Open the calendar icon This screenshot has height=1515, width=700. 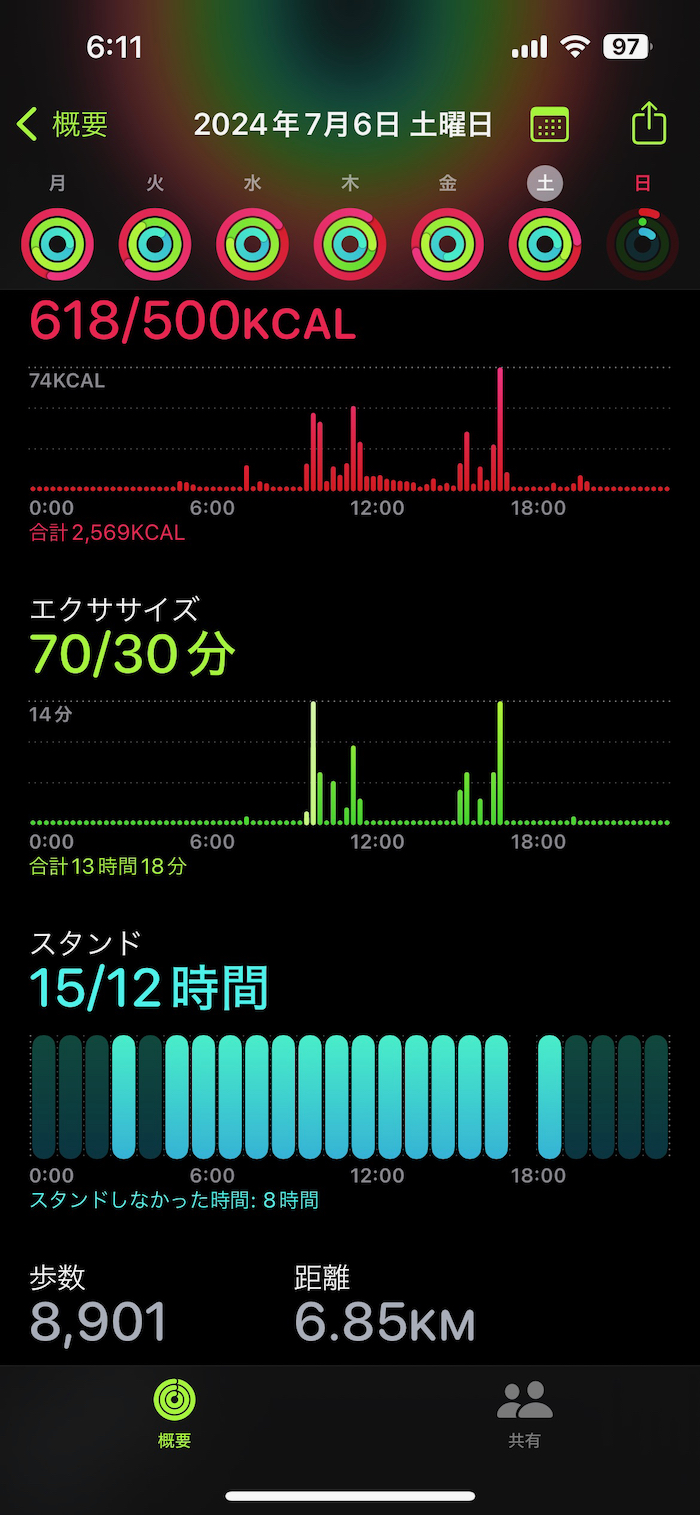pyautogui.click(x=549, y=125)
